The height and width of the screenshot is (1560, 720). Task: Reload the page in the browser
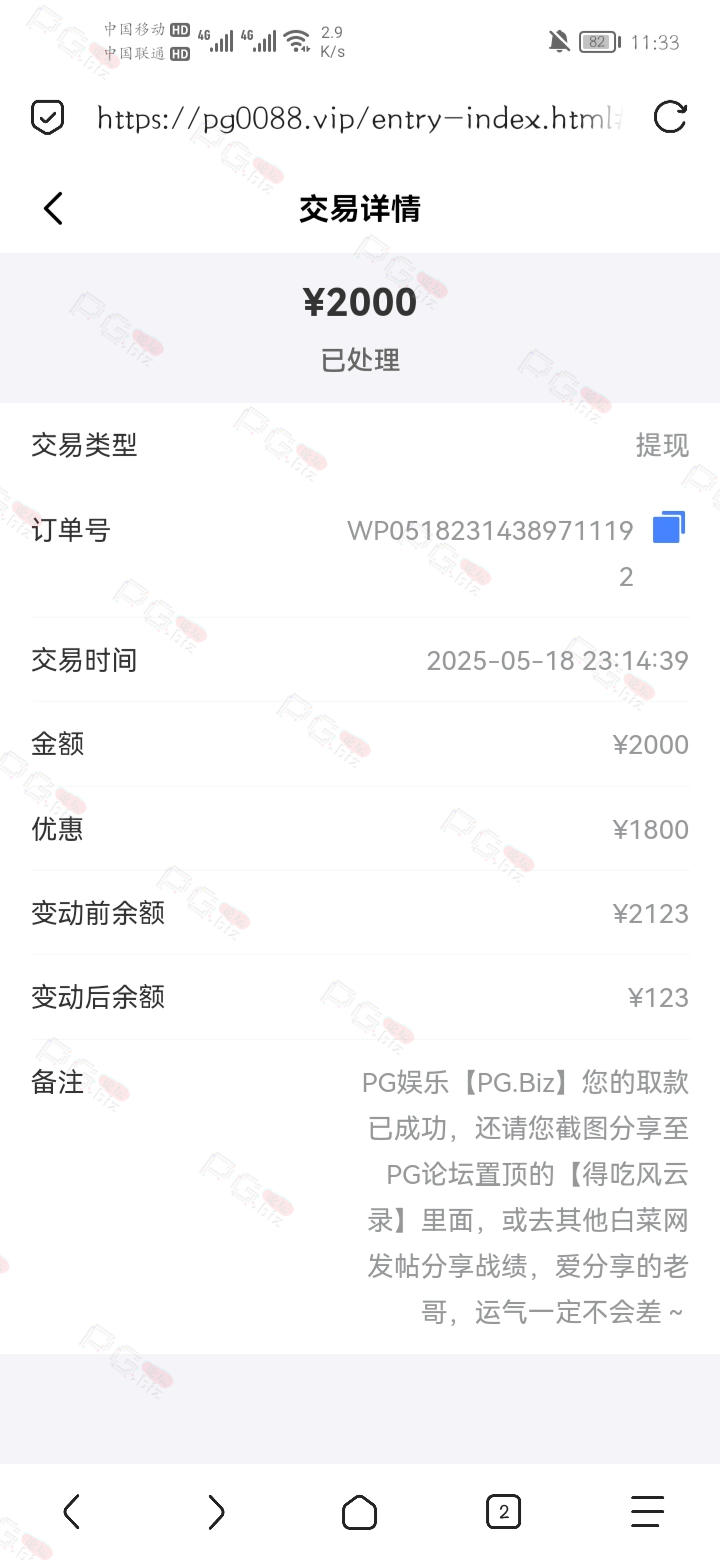click(669, 118)
